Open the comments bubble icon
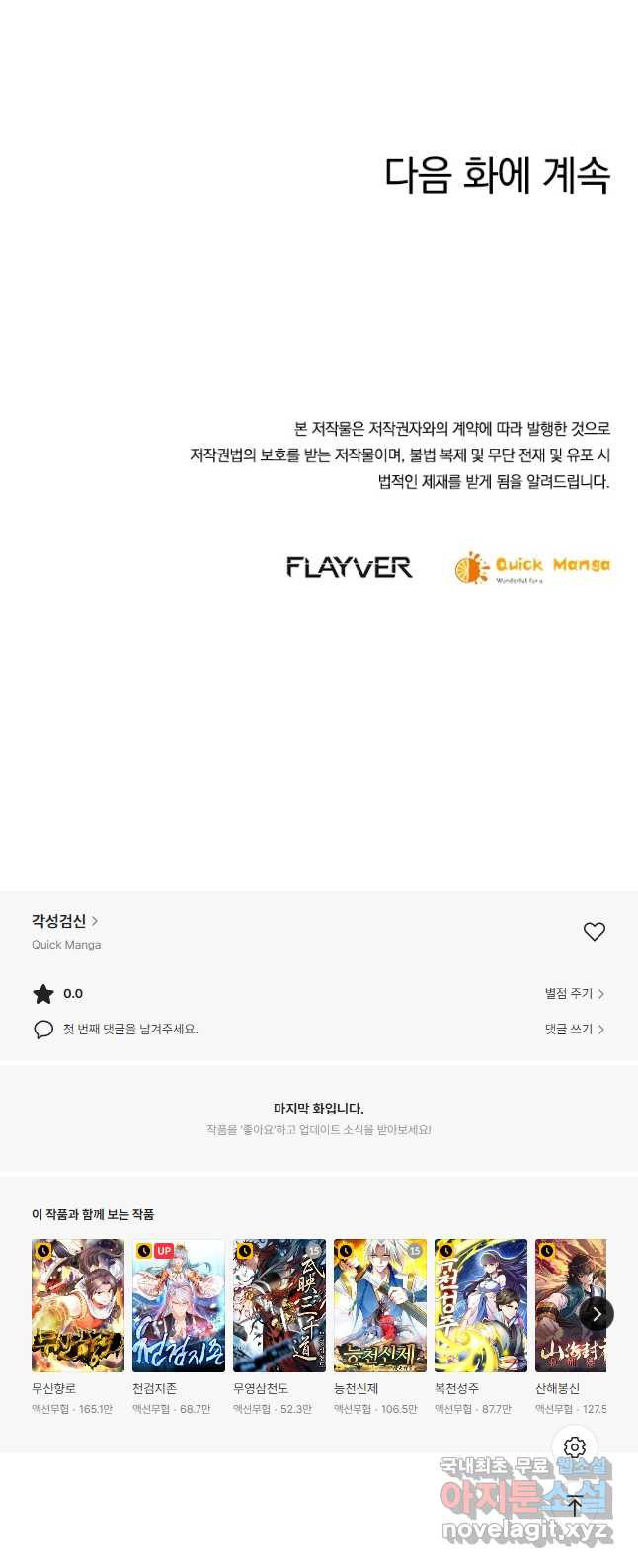Viewport: 638px width, 1568px height. [x=43, y=1030]
